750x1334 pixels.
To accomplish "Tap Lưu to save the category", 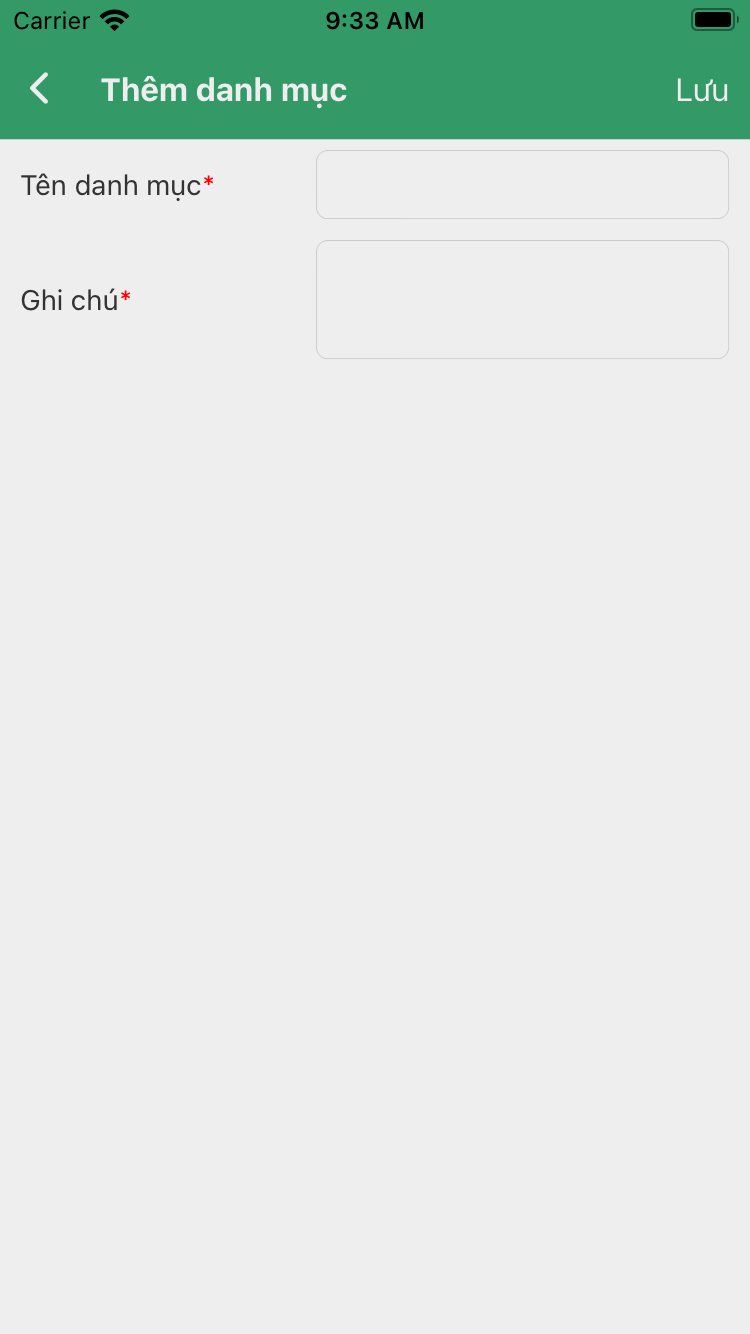I will pos(701,90).
